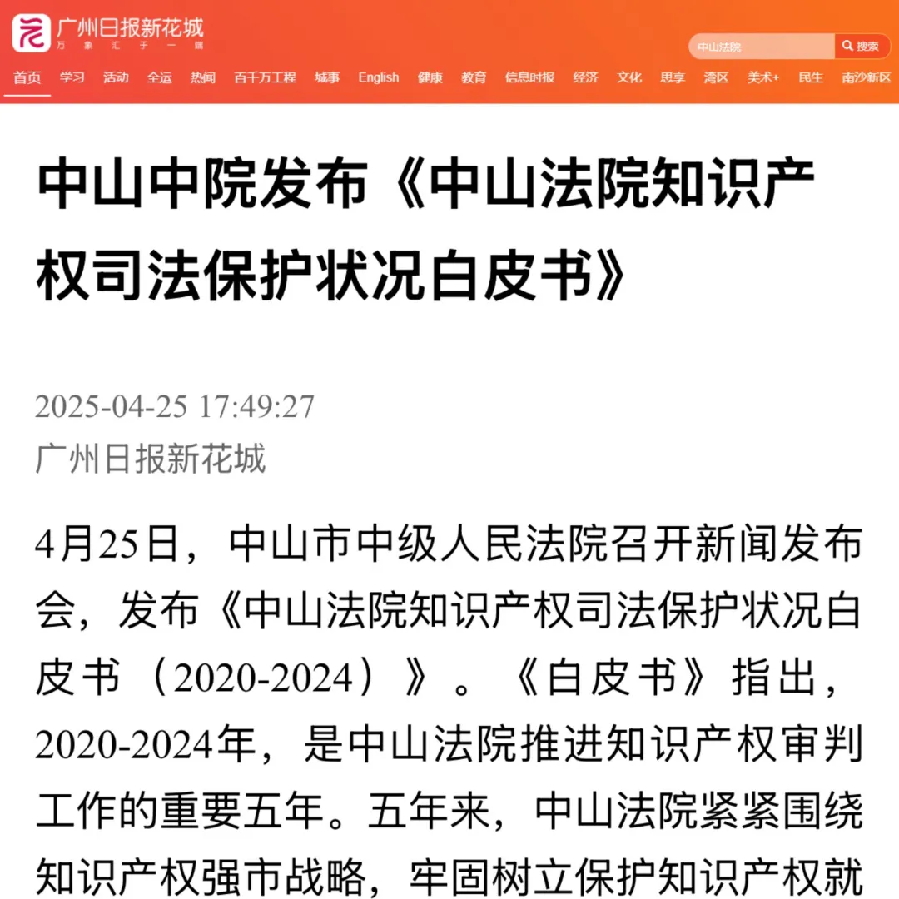This screenshot has width=899, height=899.
Task: Go to the 首页 tab
Action: click(27, 77)
